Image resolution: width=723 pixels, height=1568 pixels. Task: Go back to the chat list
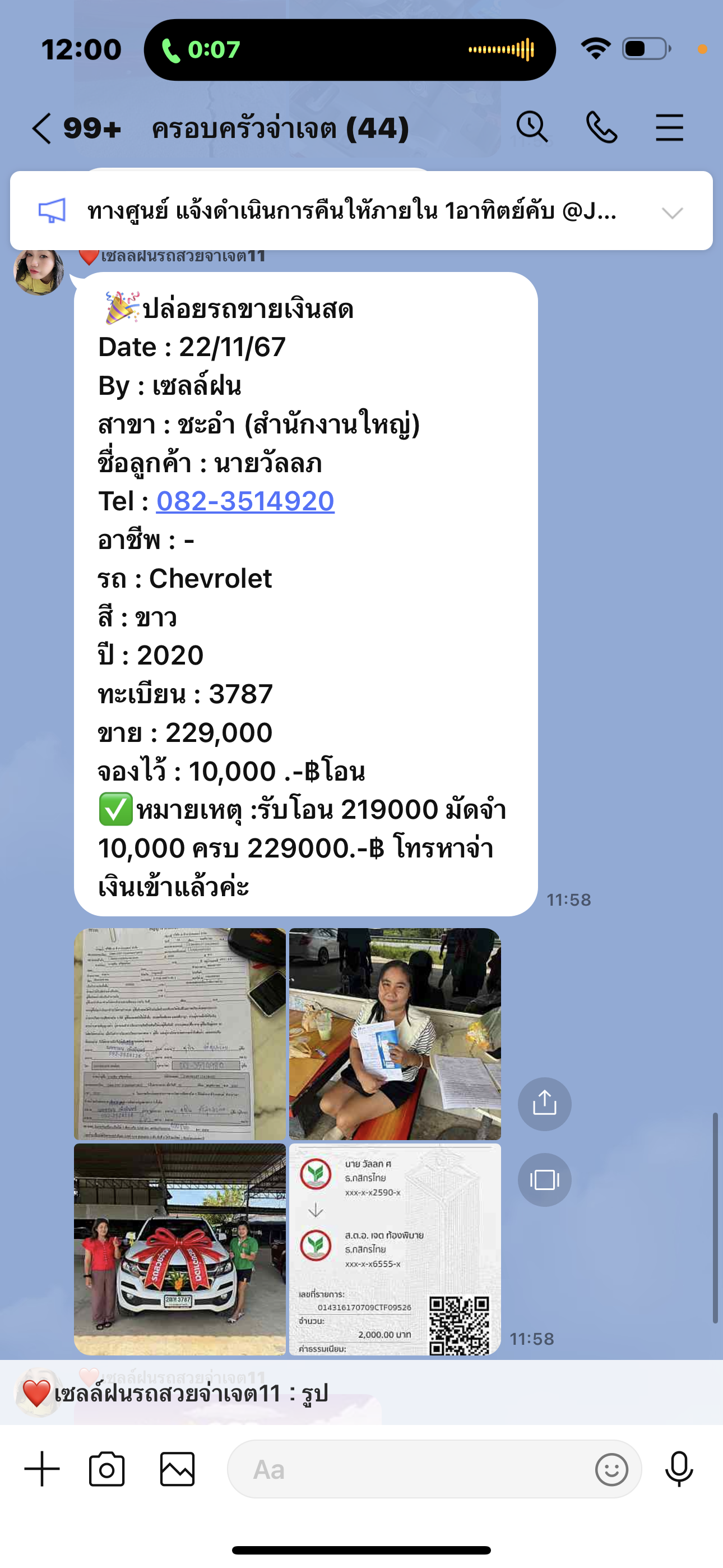click(42, 128)
